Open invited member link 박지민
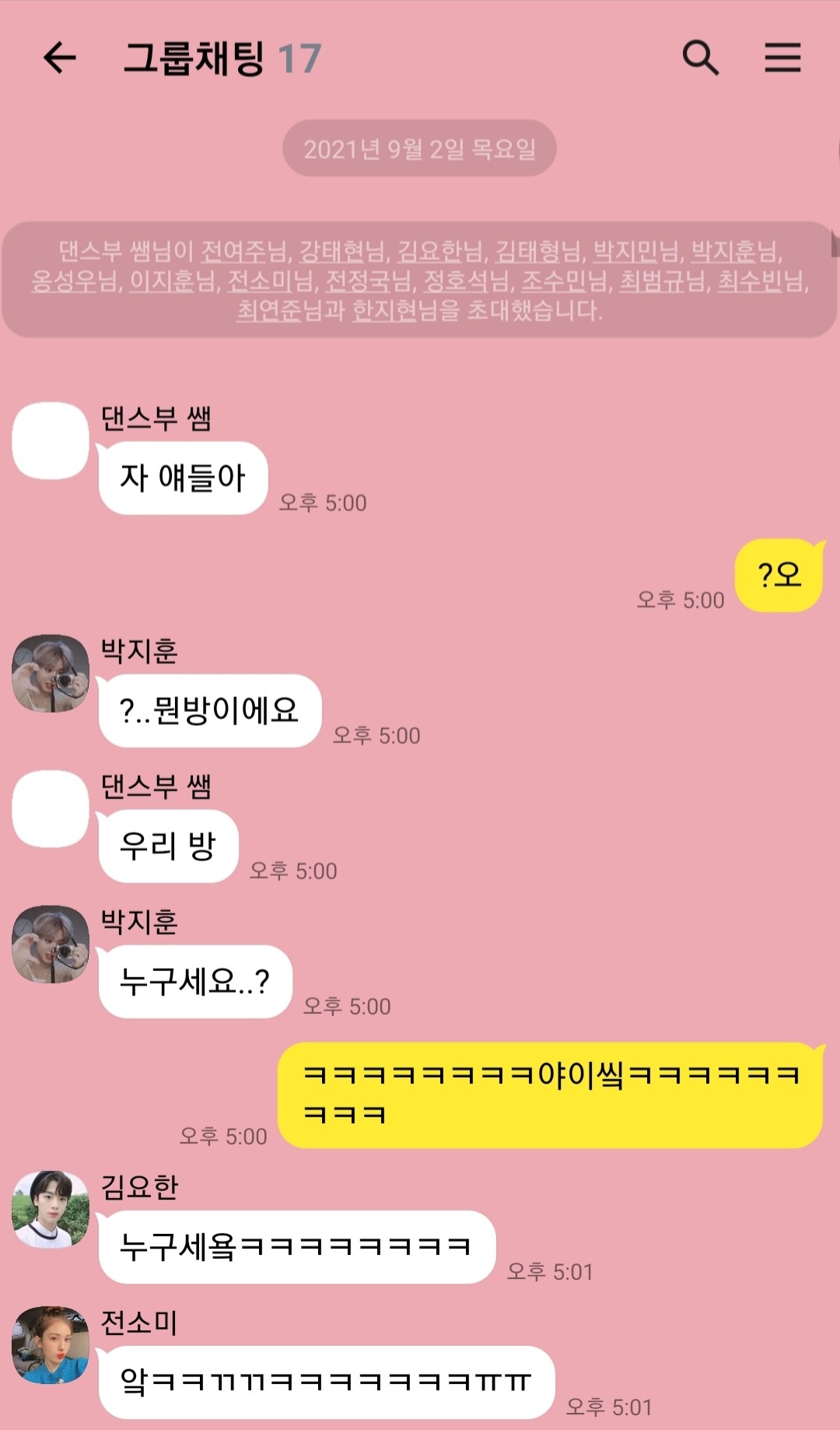 click(626, 251)
